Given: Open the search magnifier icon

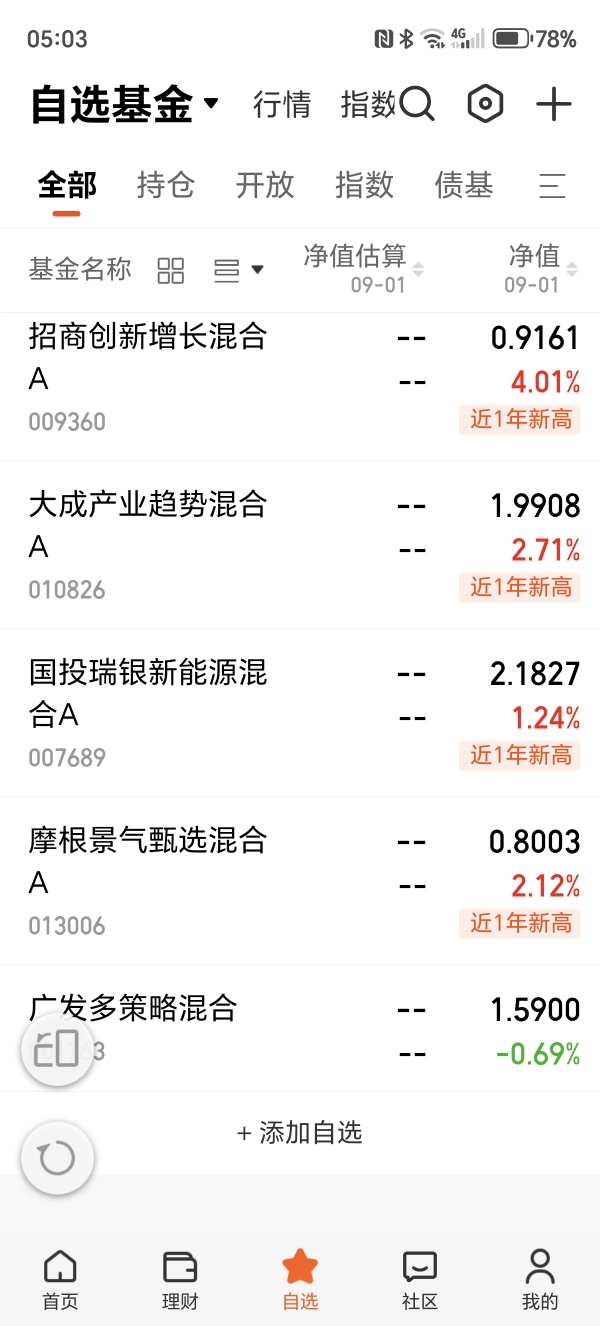Looking at the screenshot, I should point(418,104).
